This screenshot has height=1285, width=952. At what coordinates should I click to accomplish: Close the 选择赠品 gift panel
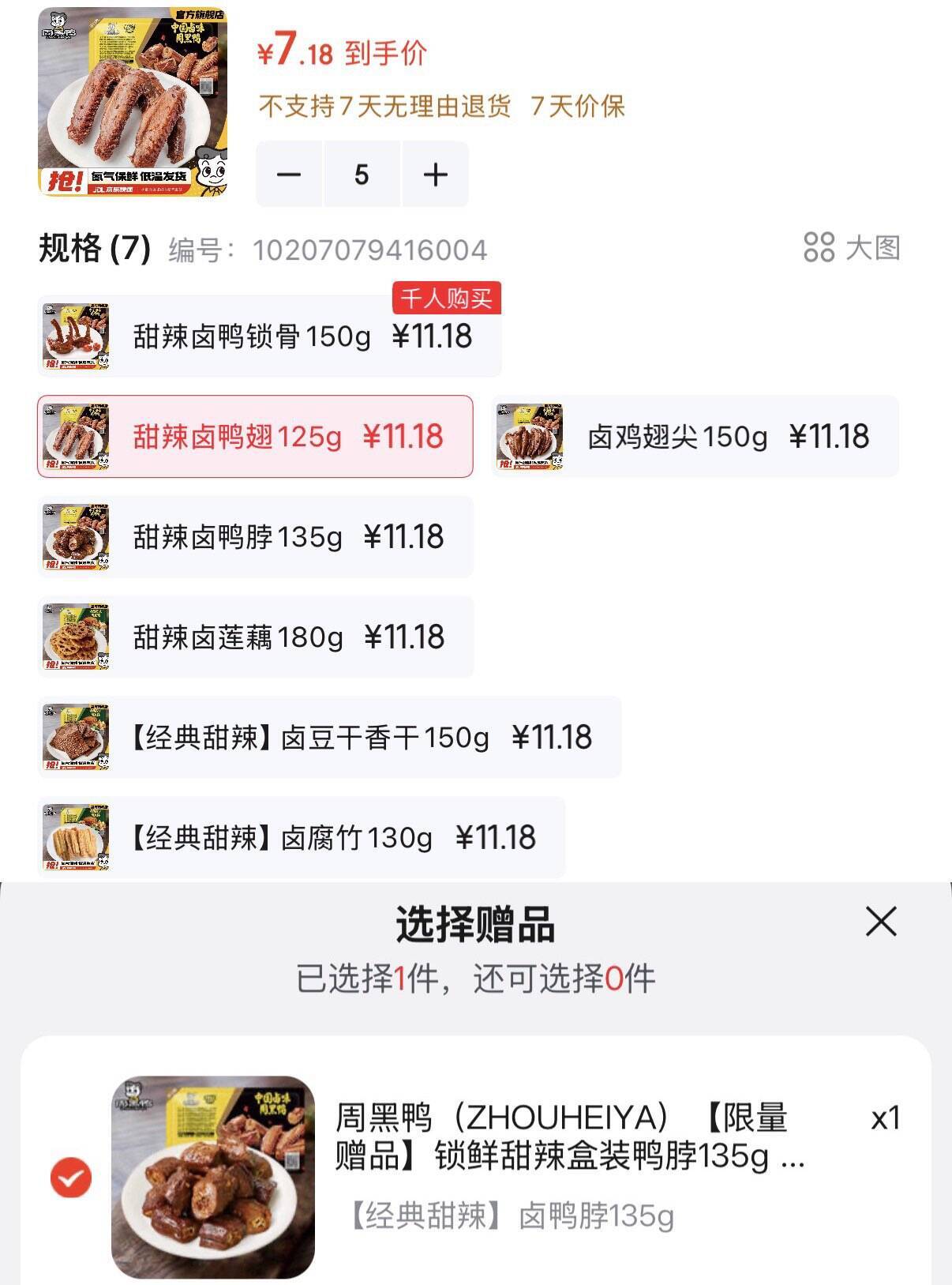pyautogui.click(x=881, y=922)
